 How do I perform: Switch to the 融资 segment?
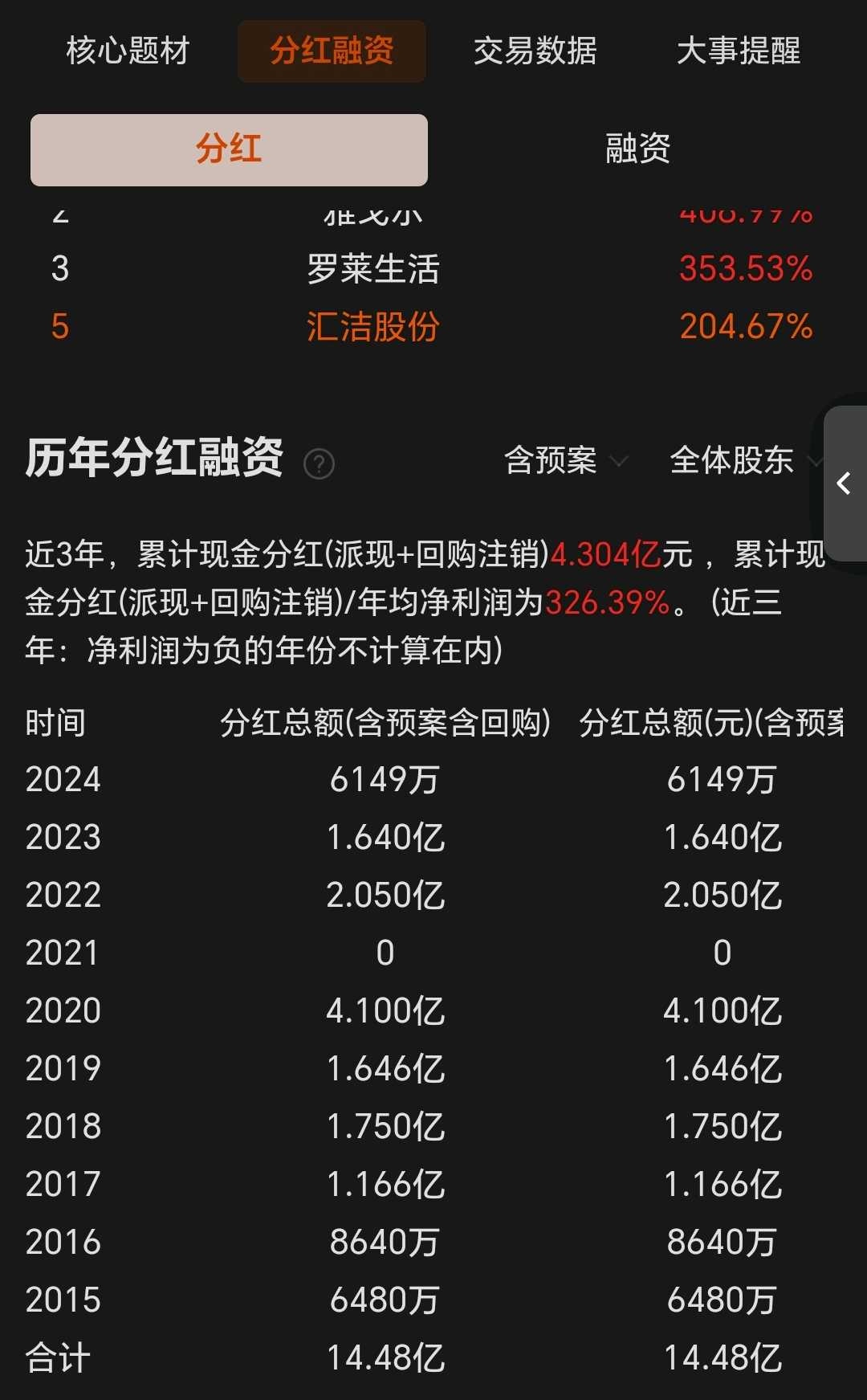click(638, 149)
